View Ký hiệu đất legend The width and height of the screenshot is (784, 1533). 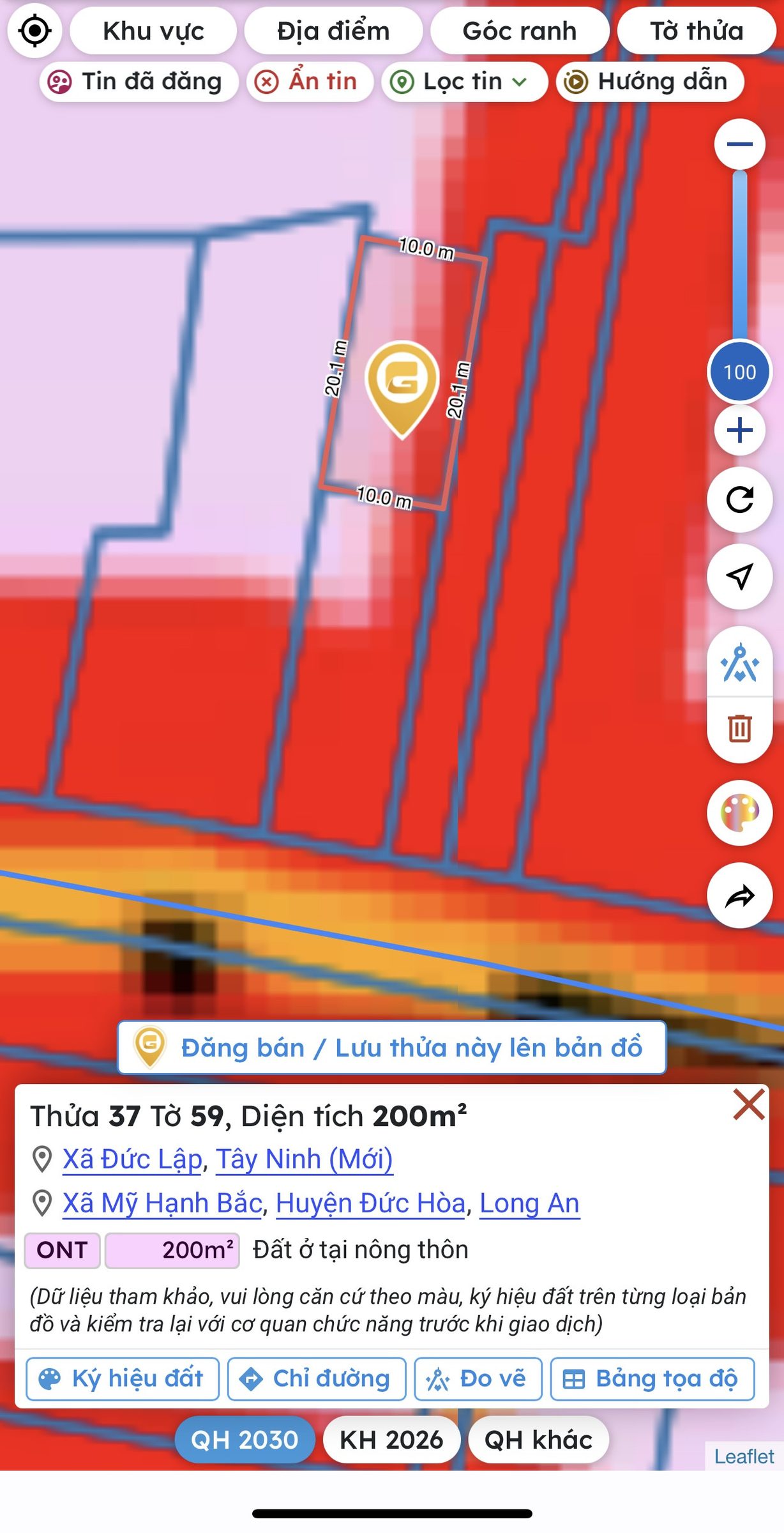coord(123,1378)
